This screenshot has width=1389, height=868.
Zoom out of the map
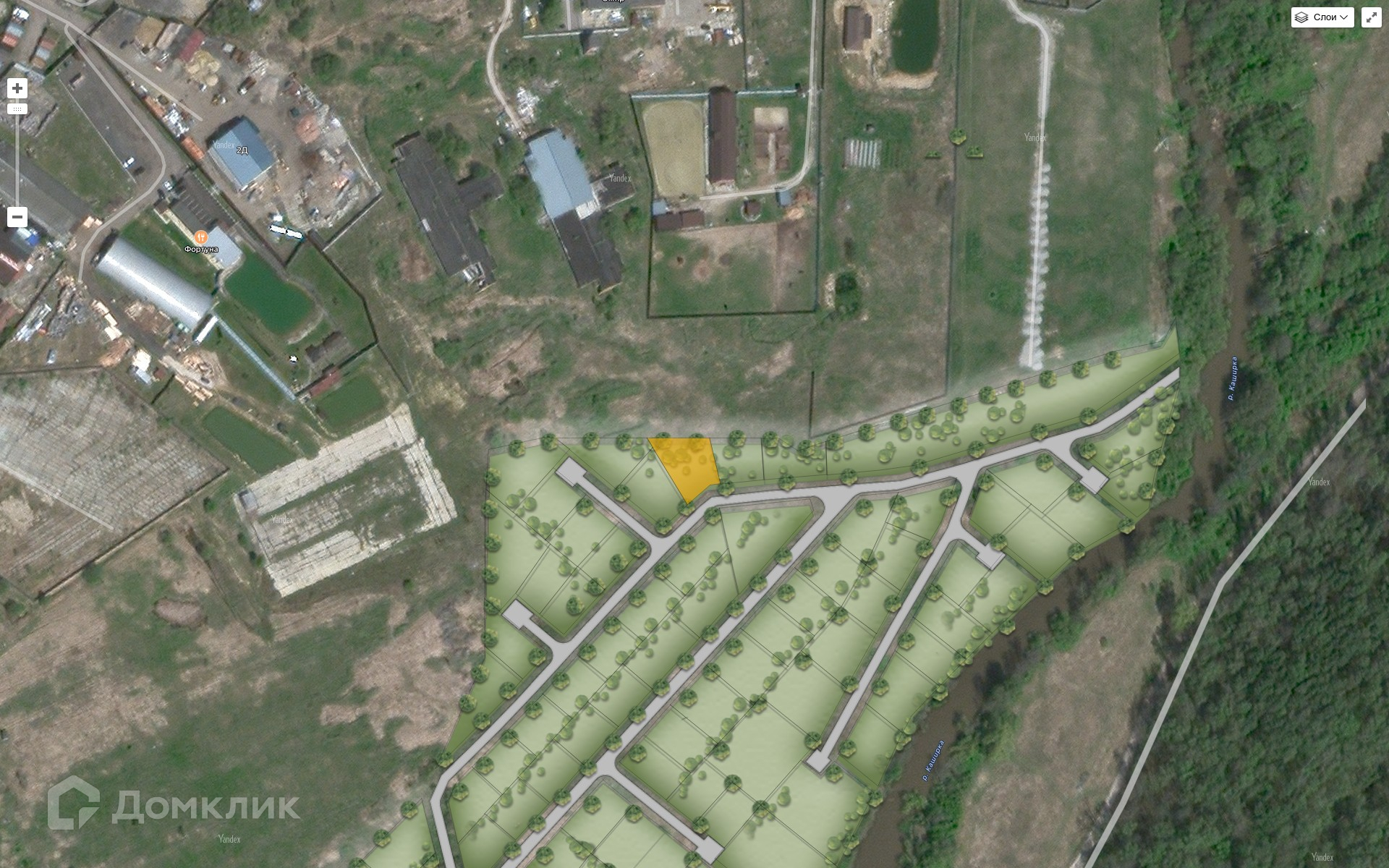pos(17,217)
